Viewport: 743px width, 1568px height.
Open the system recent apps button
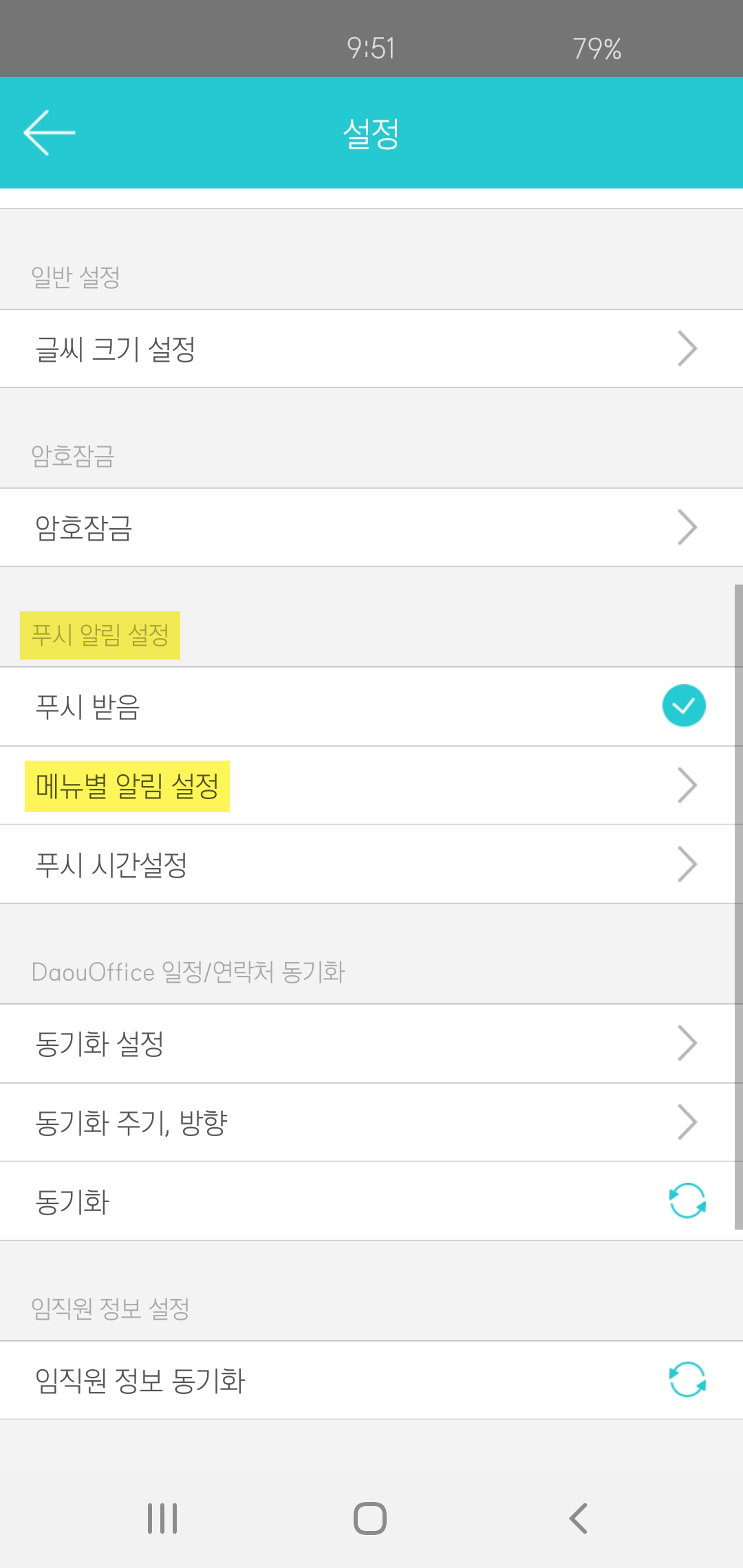(x=162, y=1518)
